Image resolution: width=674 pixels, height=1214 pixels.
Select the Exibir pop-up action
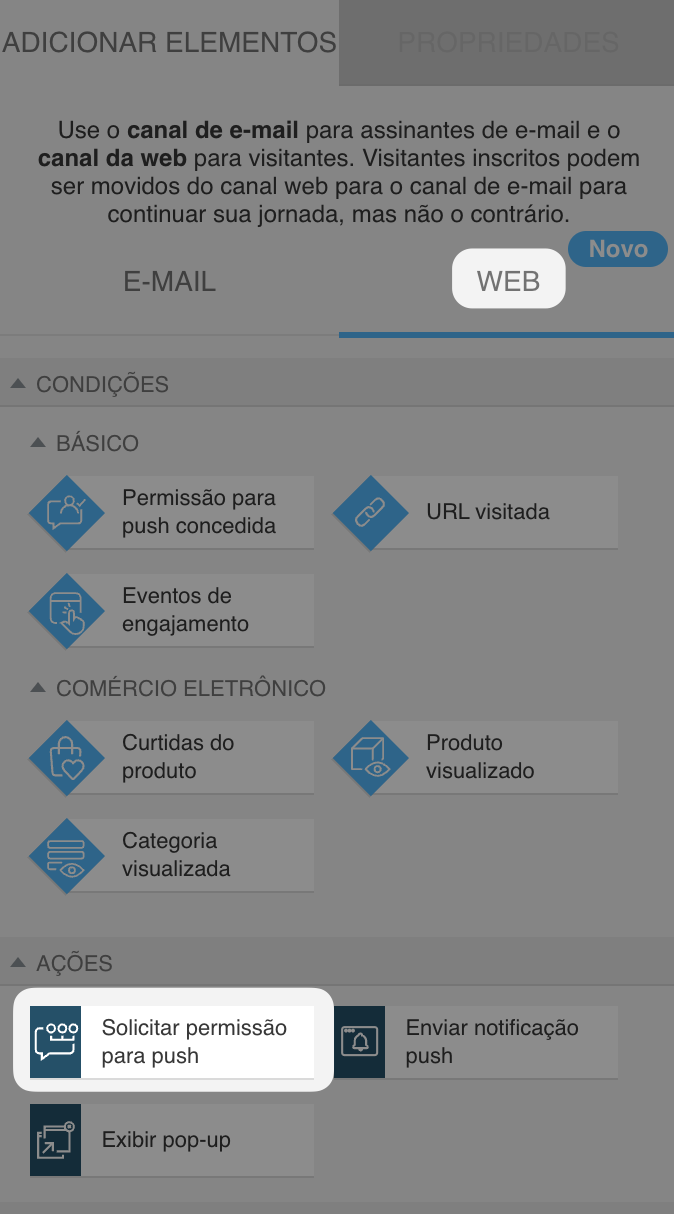(x=172, y=1140)
